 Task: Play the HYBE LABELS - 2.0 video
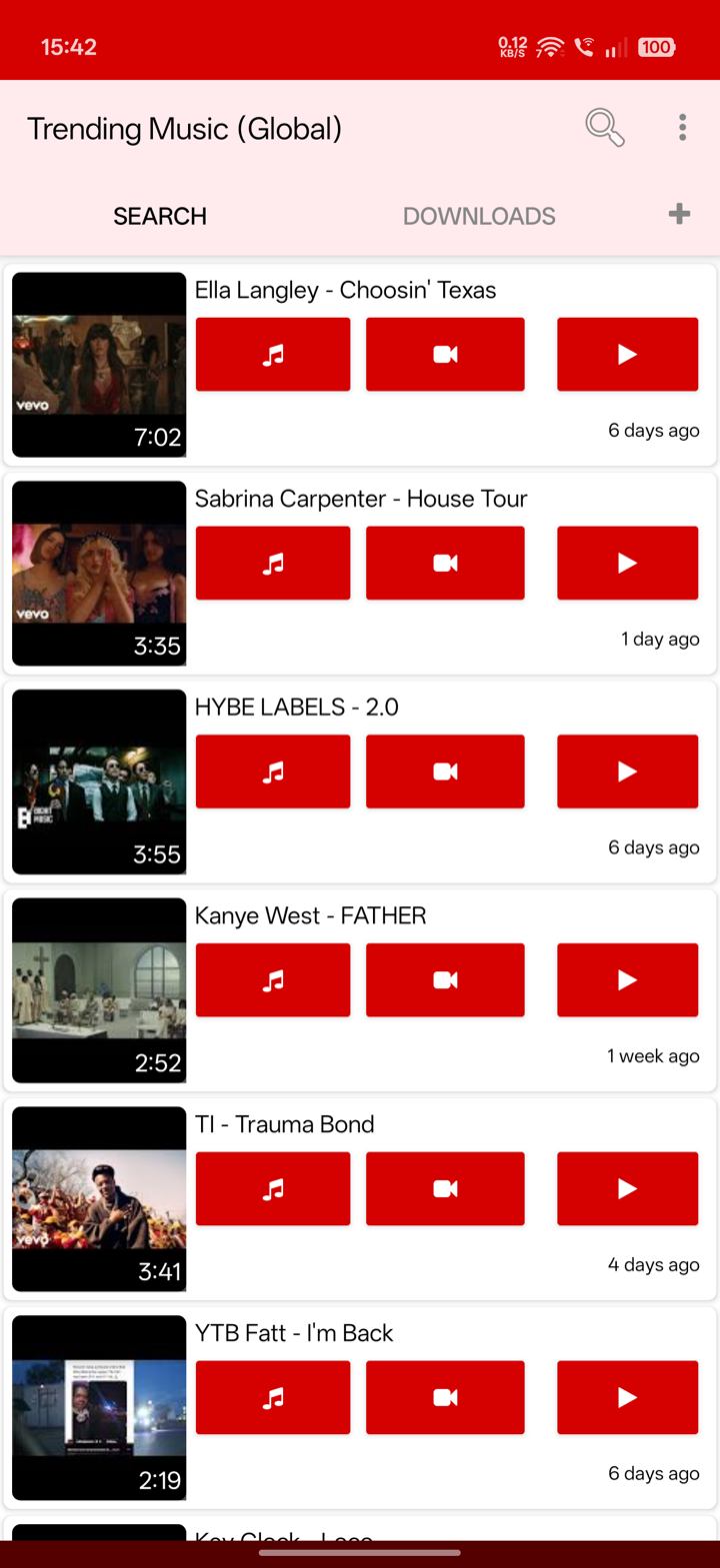[627, 771]
